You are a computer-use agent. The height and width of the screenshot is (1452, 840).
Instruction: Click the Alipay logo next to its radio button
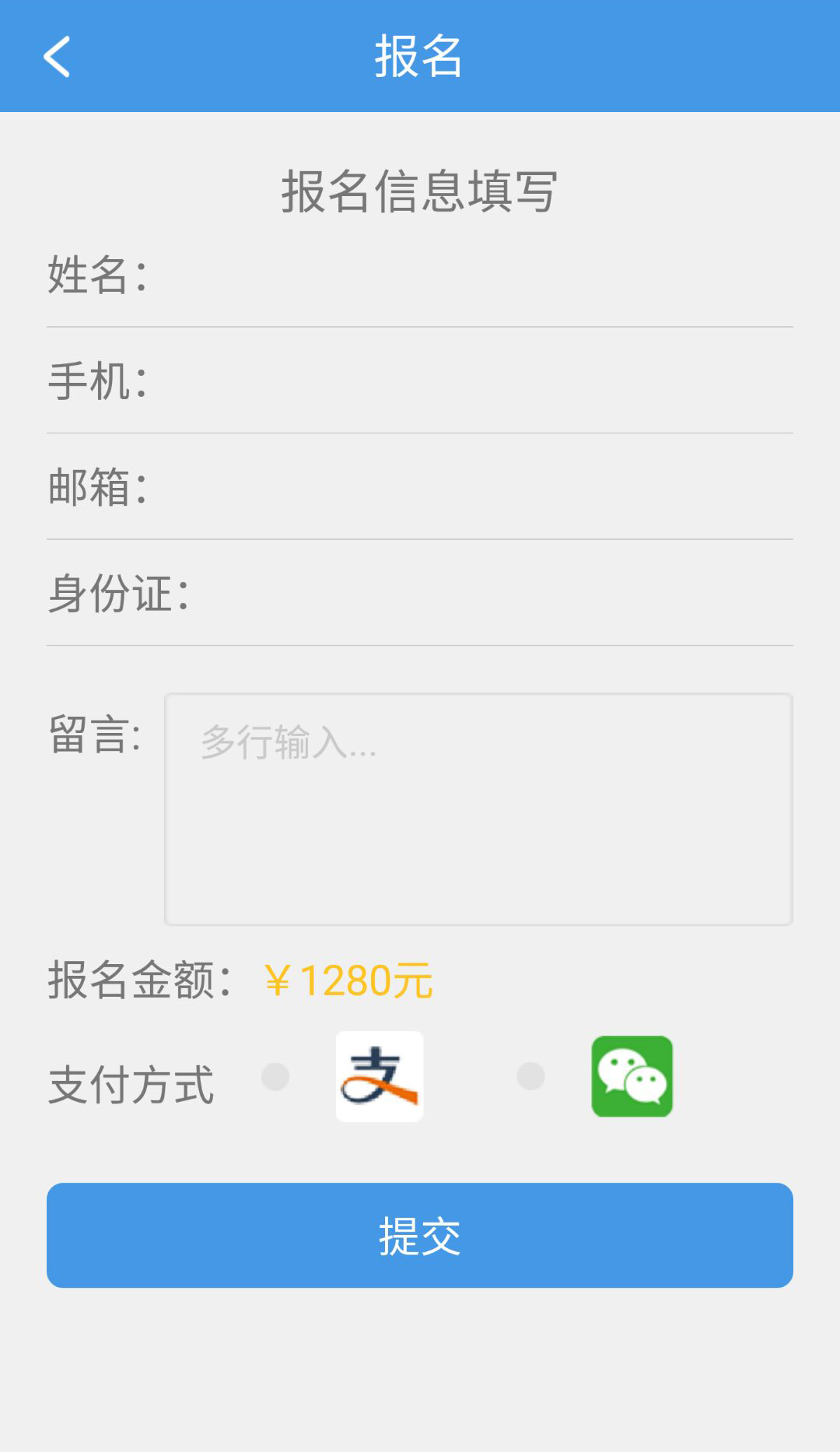[x=379, y=1075]
